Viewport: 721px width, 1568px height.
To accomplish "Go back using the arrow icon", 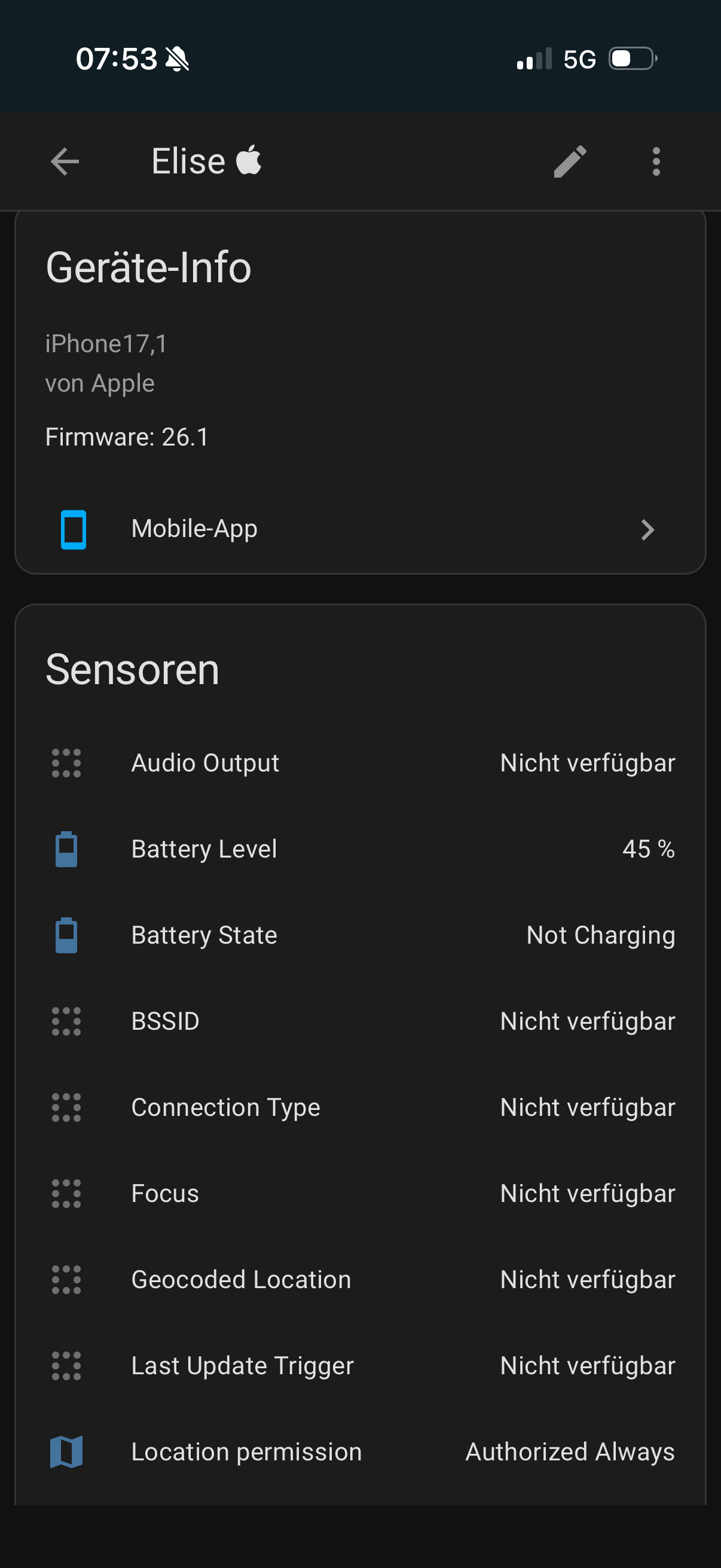I will coord(65,162).
